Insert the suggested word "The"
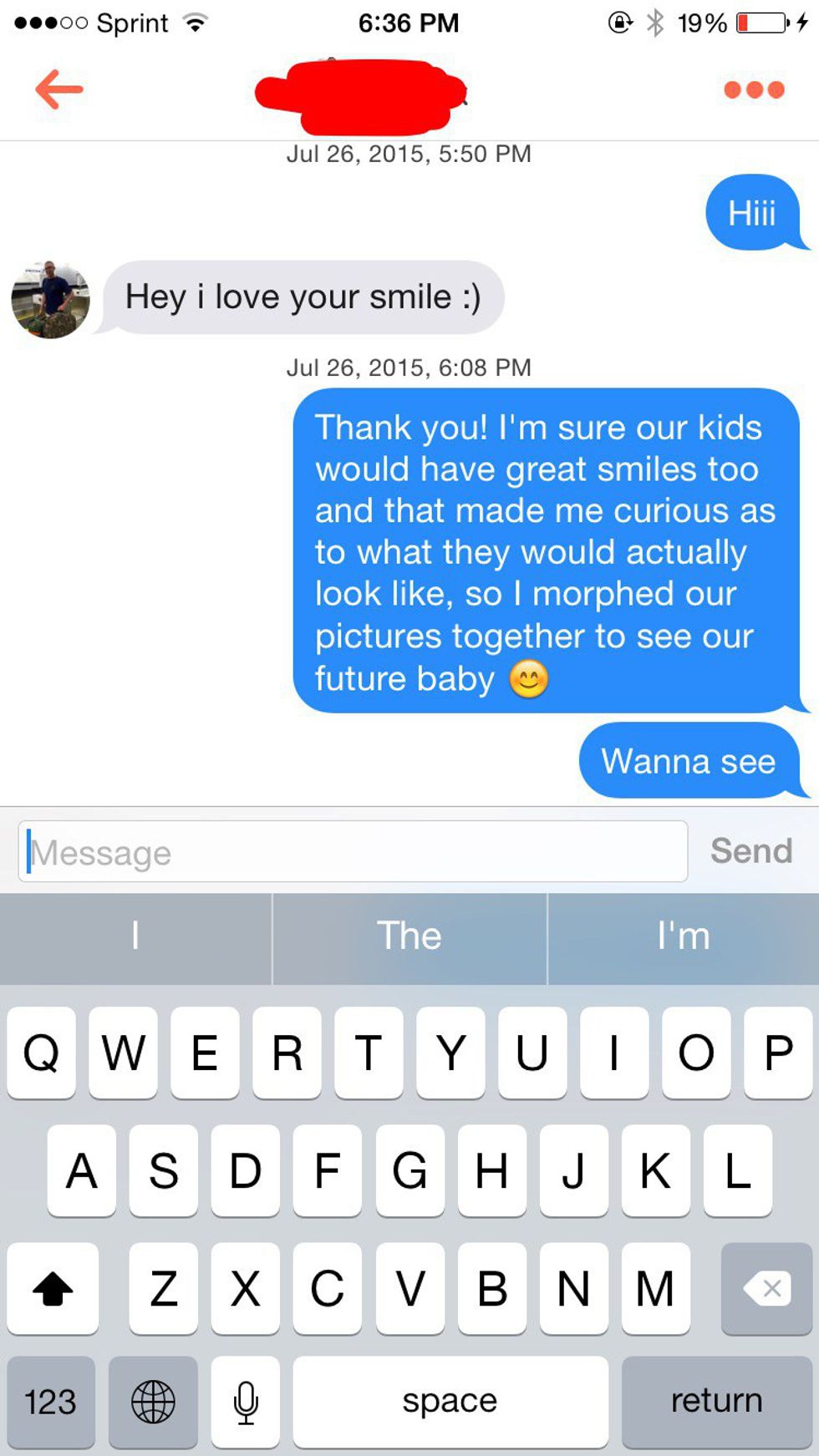Viewport: 819px width, 1456px height. 409,936
